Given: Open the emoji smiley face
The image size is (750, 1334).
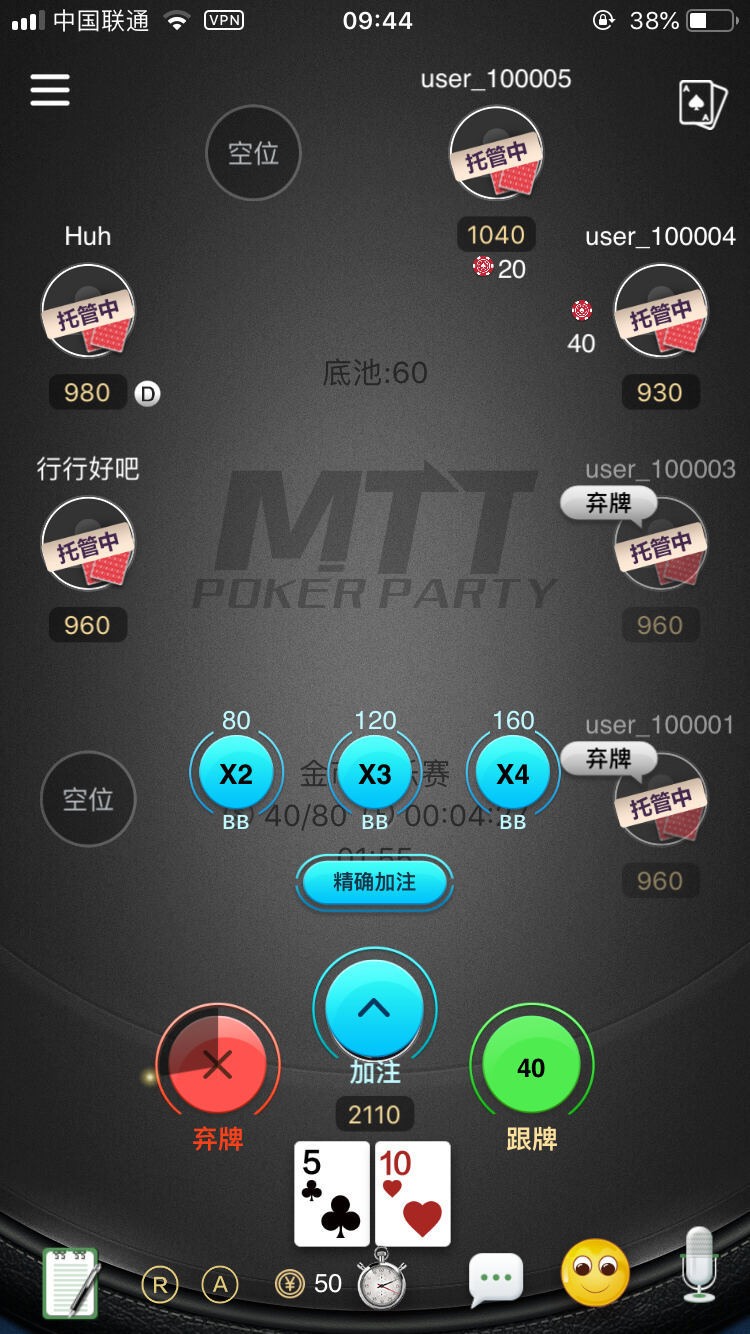Looking at the screenshot, I should point(596,1273).
